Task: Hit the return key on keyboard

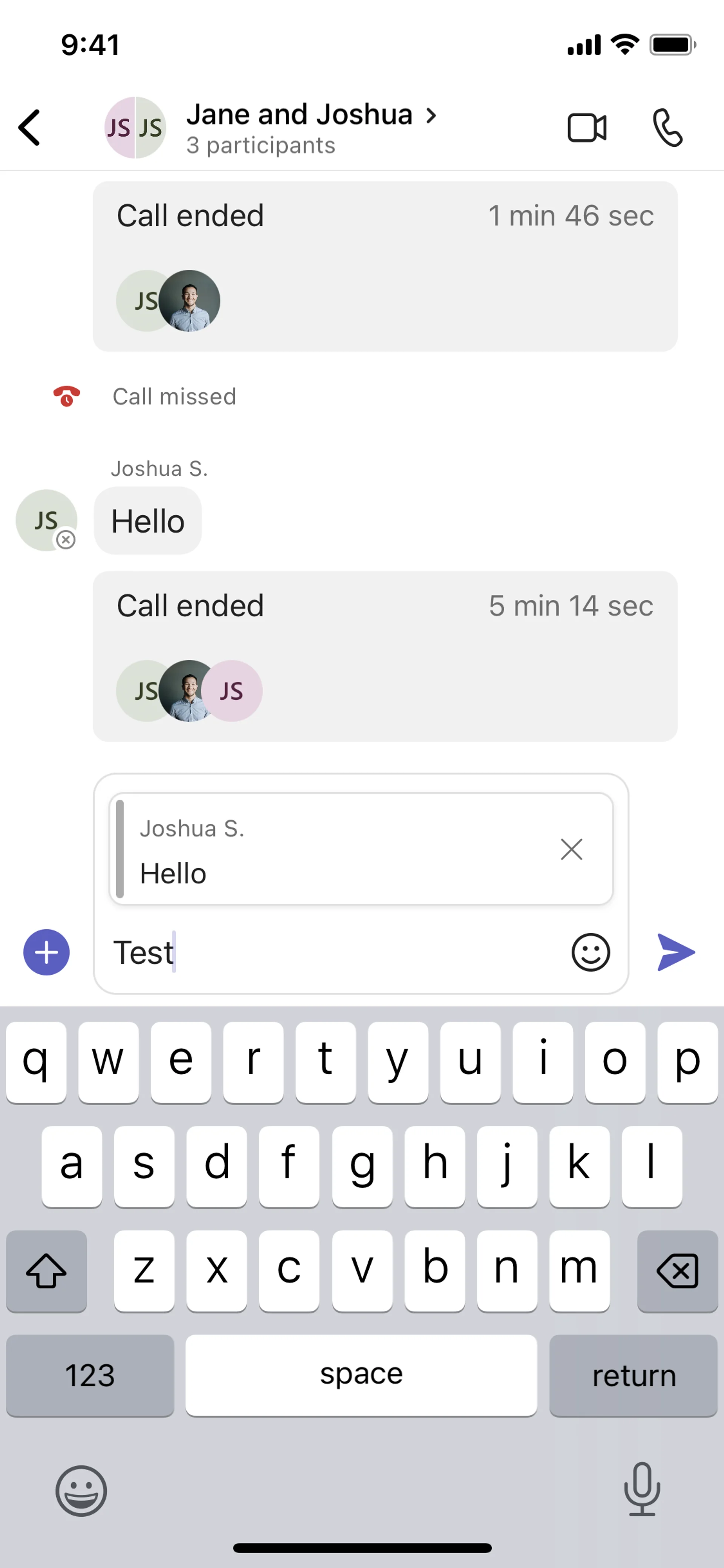Action: (x=633, y=1376)
